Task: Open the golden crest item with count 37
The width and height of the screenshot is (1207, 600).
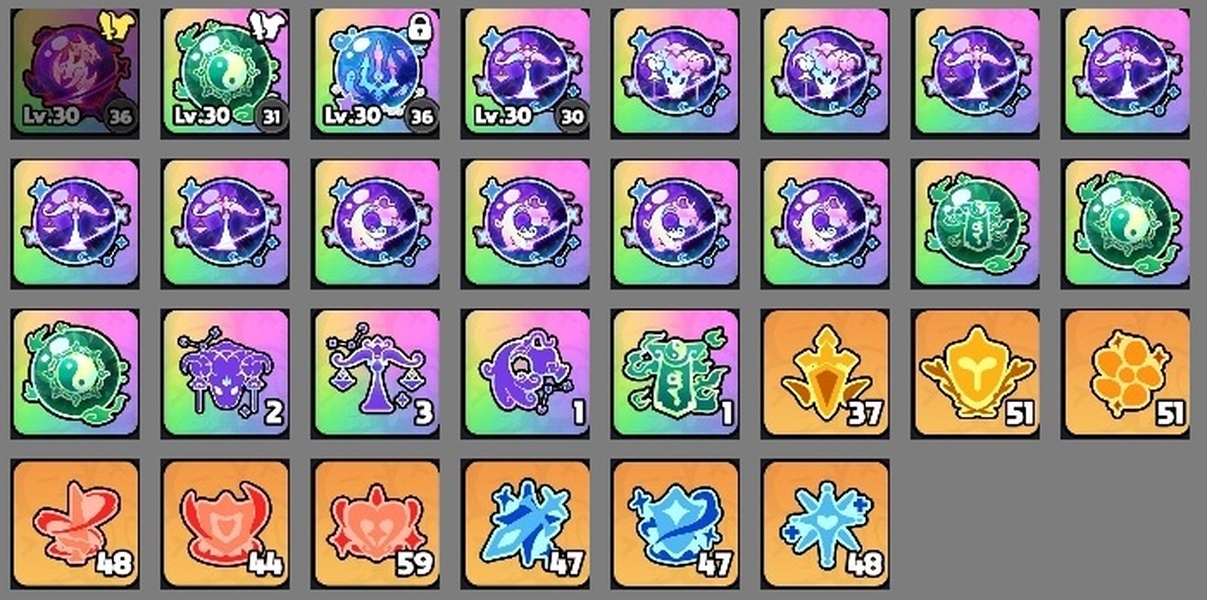Action: [x=826, y=373]
